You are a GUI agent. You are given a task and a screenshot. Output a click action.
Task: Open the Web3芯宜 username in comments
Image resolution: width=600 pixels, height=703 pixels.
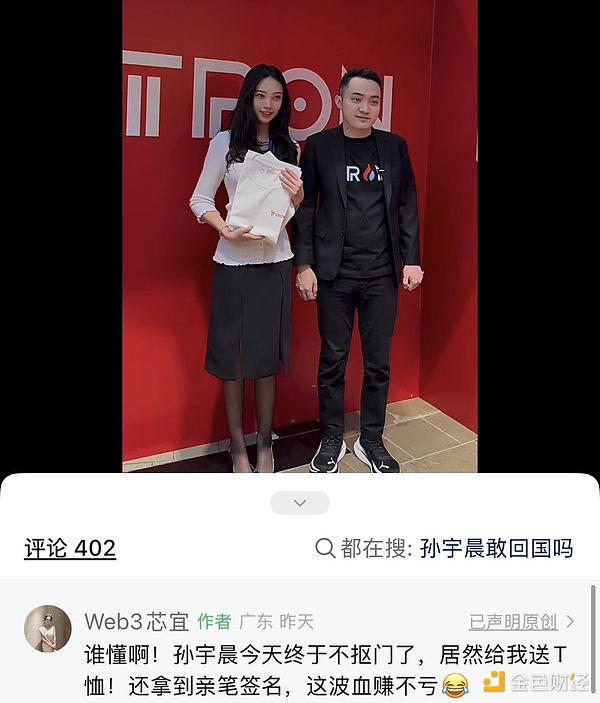pyautogui.click(x=137, y=622)
